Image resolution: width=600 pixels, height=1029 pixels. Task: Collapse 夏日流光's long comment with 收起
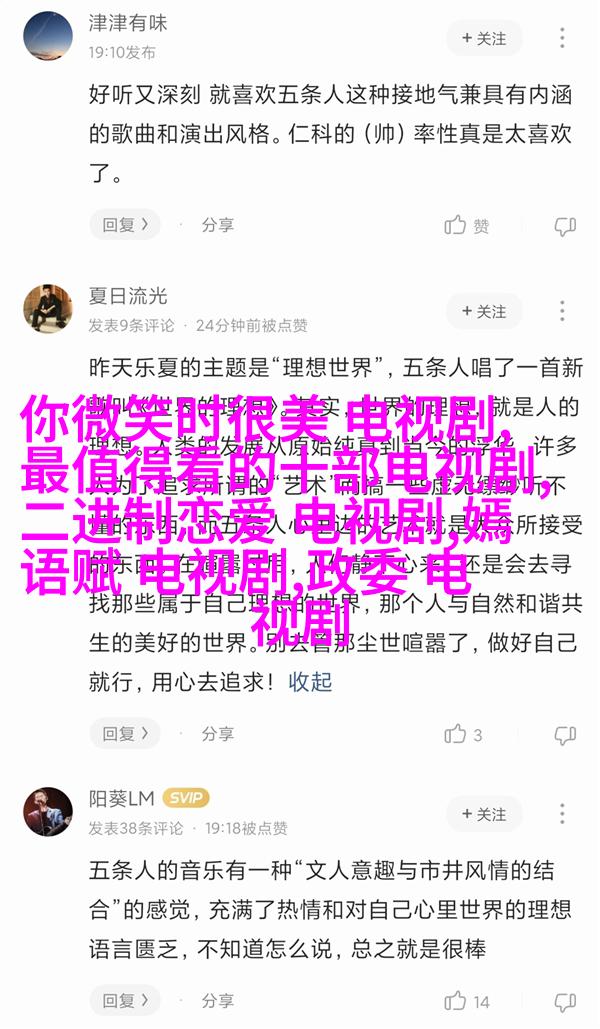tap(310, 681)
